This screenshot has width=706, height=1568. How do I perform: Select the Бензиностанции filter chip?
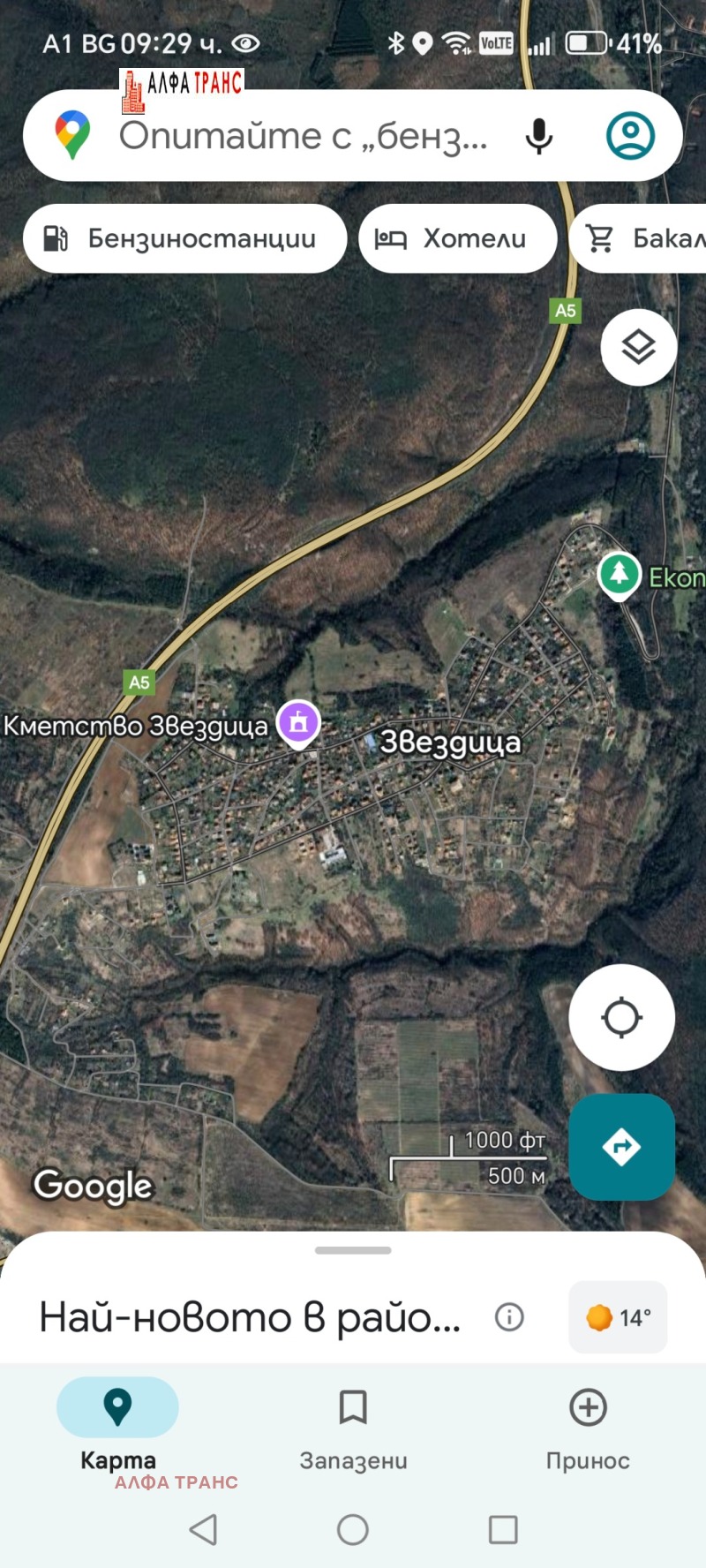click(x=184, y=238)
